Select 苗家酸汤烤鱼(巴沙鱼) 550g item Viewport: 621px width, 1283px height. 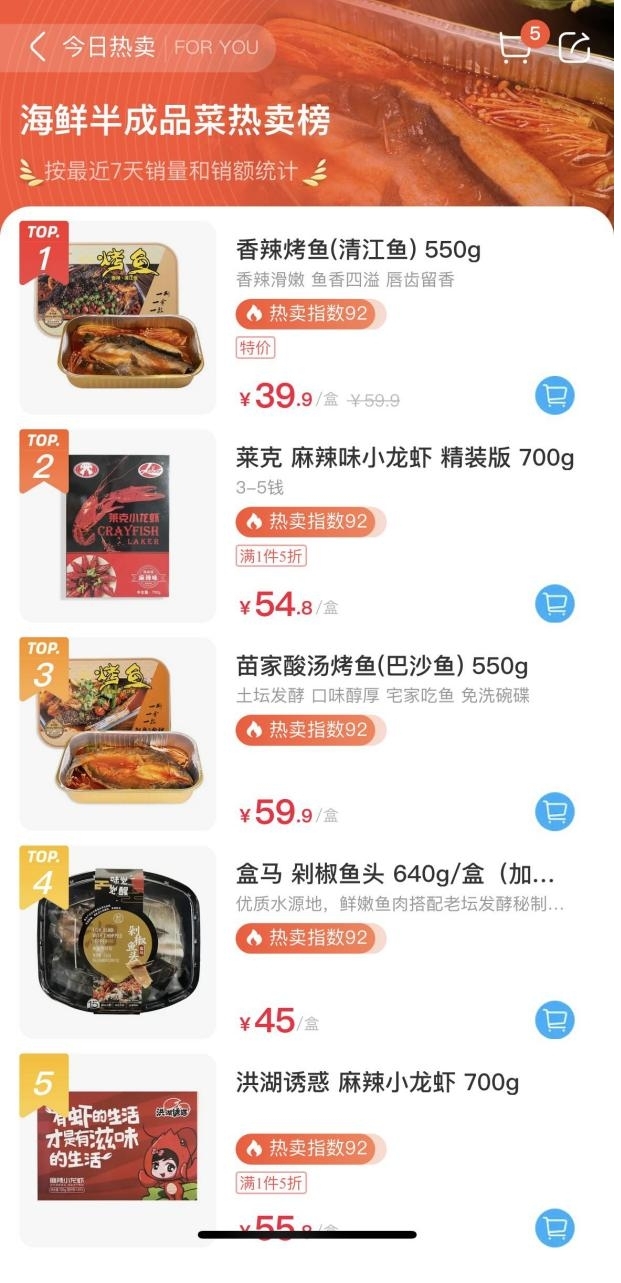pos(381,666)
